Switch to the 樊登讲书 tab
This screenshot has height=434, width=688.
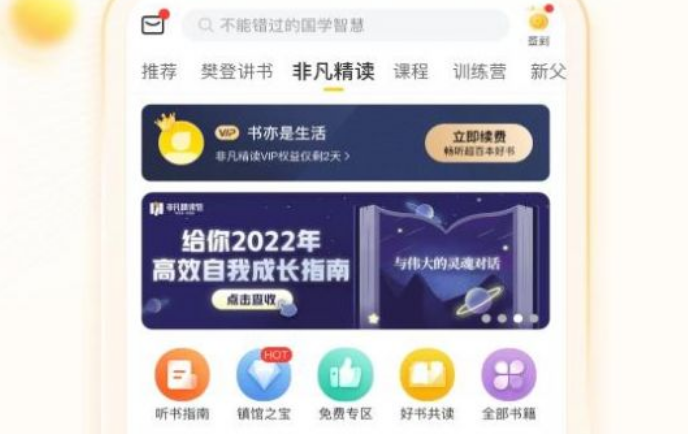click(x=236, y=72)
